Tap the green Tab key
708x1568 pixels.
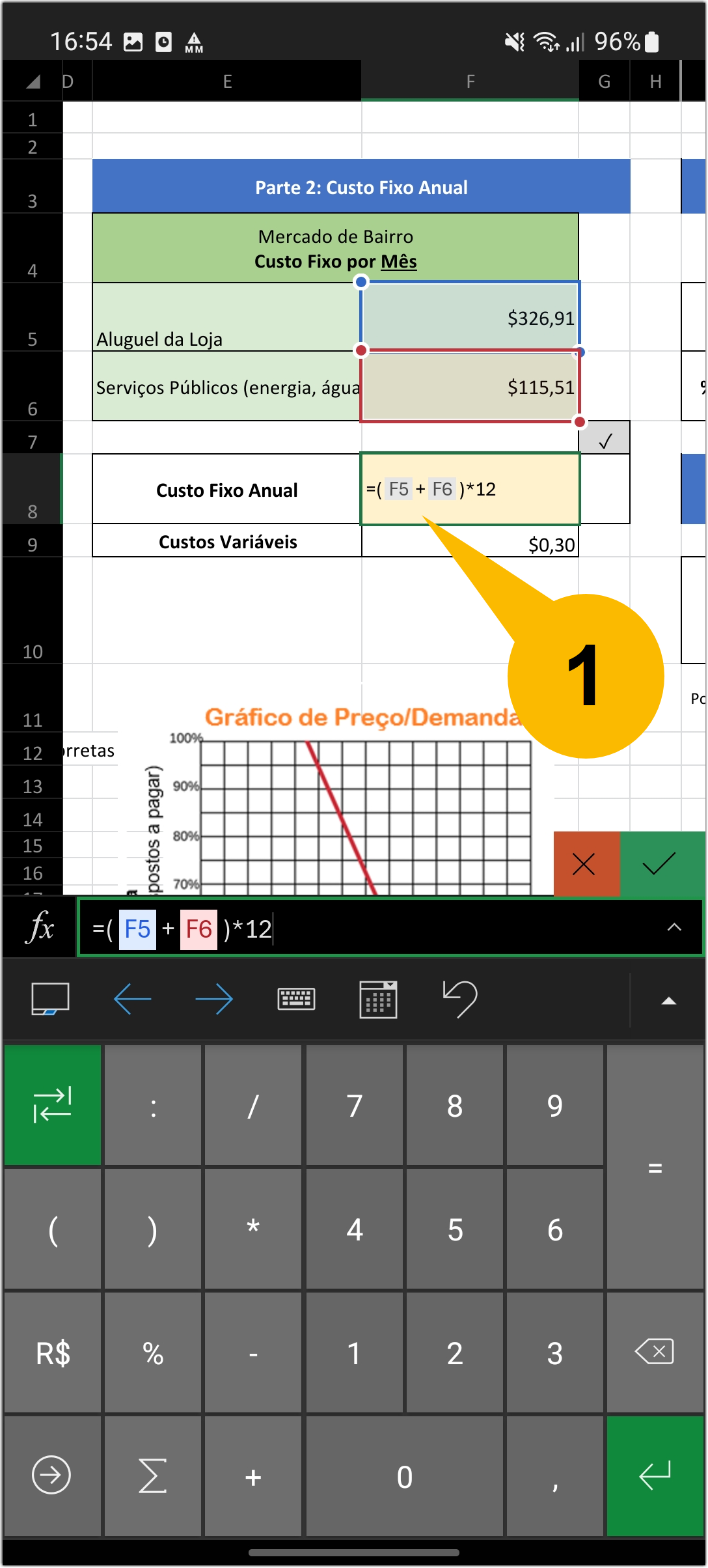pyautogui.click(x=53, y=1105)
